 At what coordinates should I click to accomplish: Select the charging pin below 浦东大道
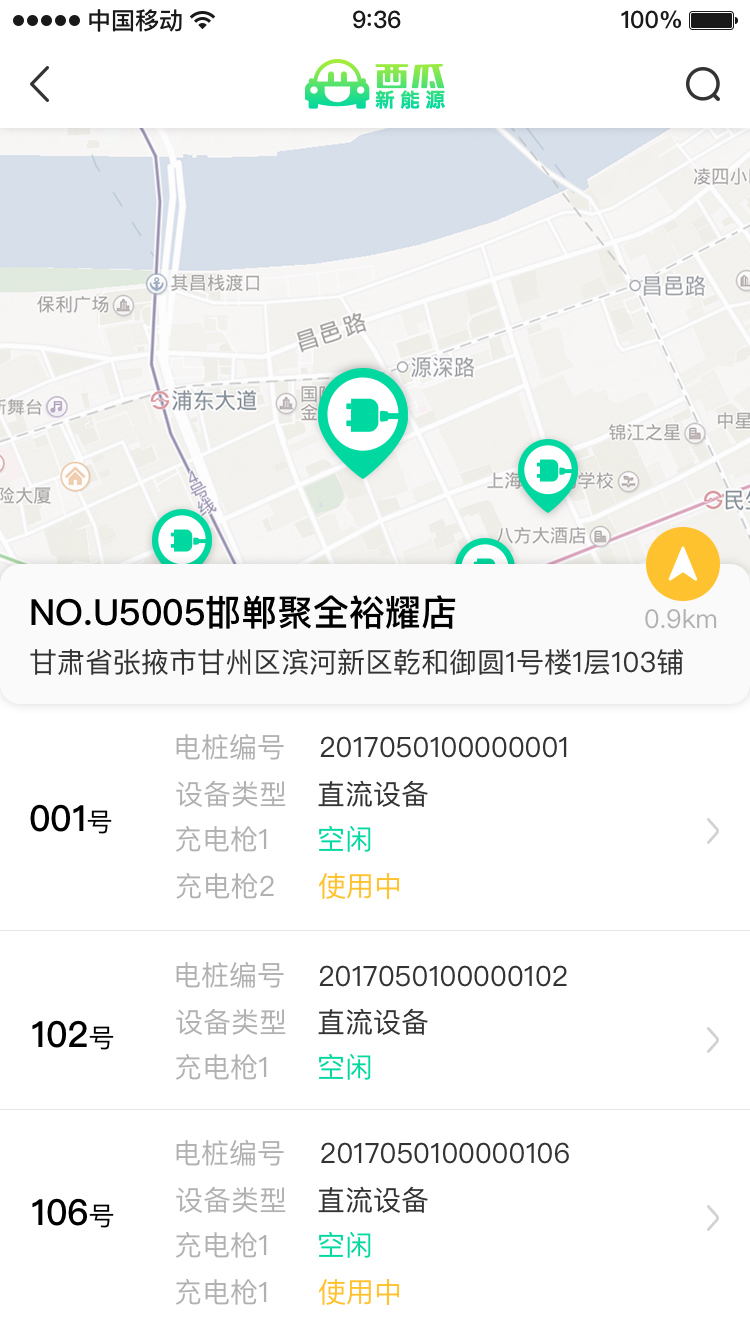tap(182, 540)
